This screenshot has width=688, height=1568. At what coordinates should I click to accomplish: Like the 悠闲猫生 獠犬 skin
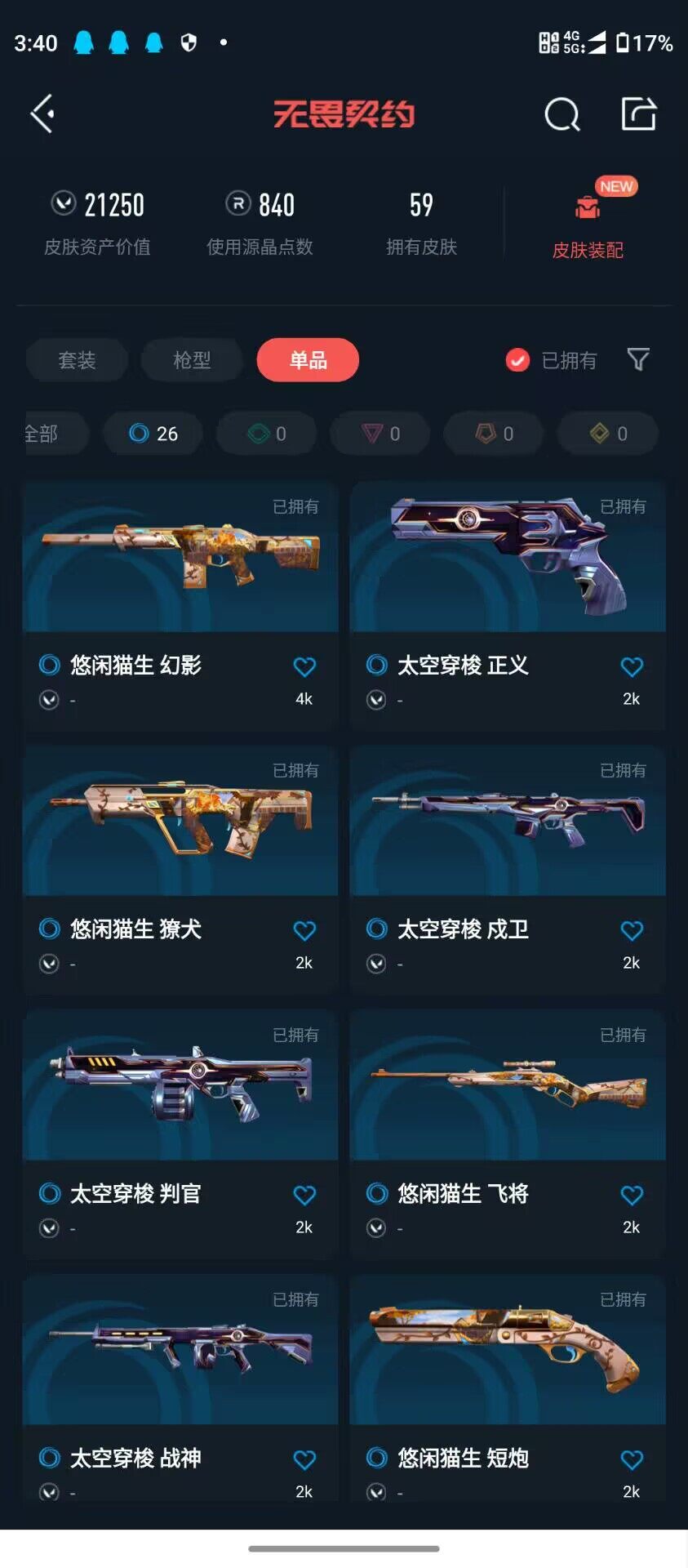point(304,930)
